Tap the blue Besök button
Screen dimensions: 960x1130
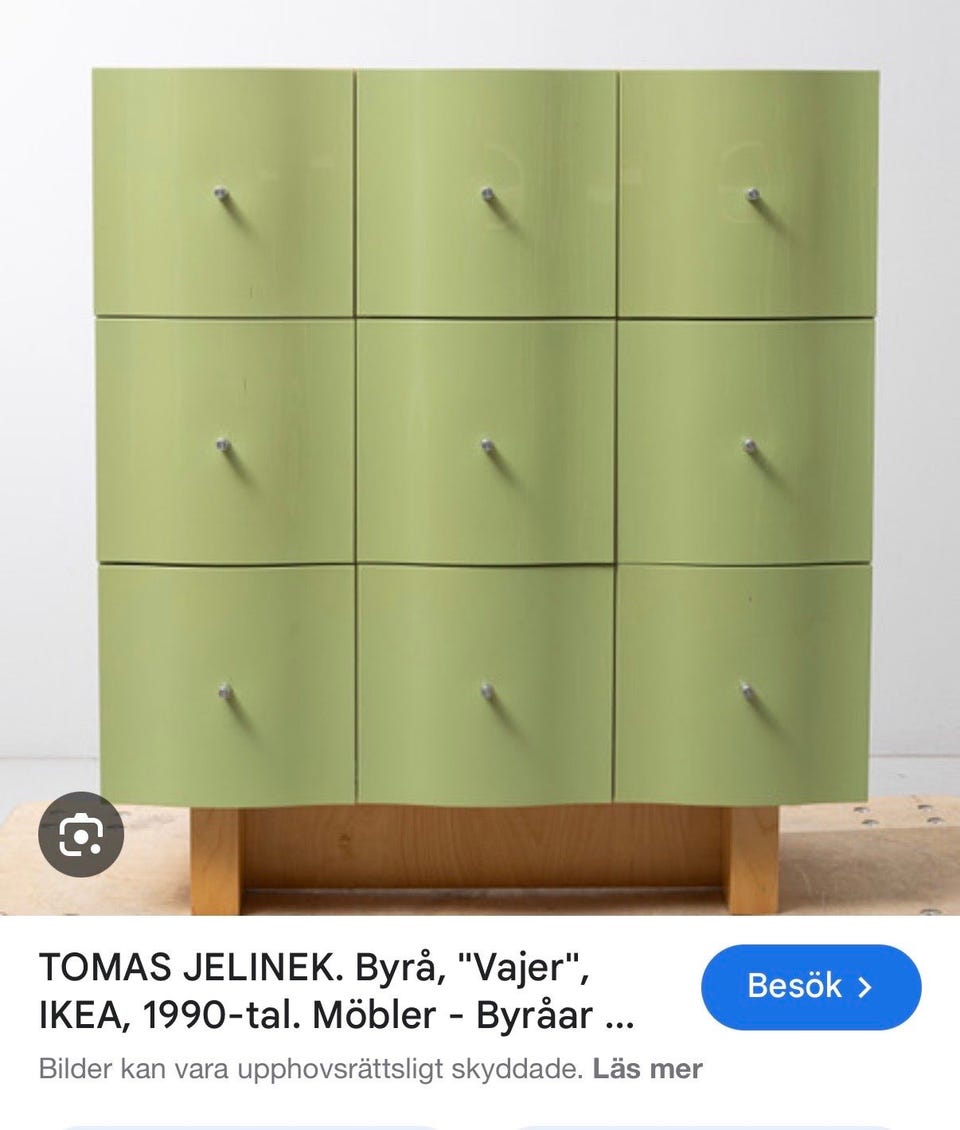click(x=810, y=987)
